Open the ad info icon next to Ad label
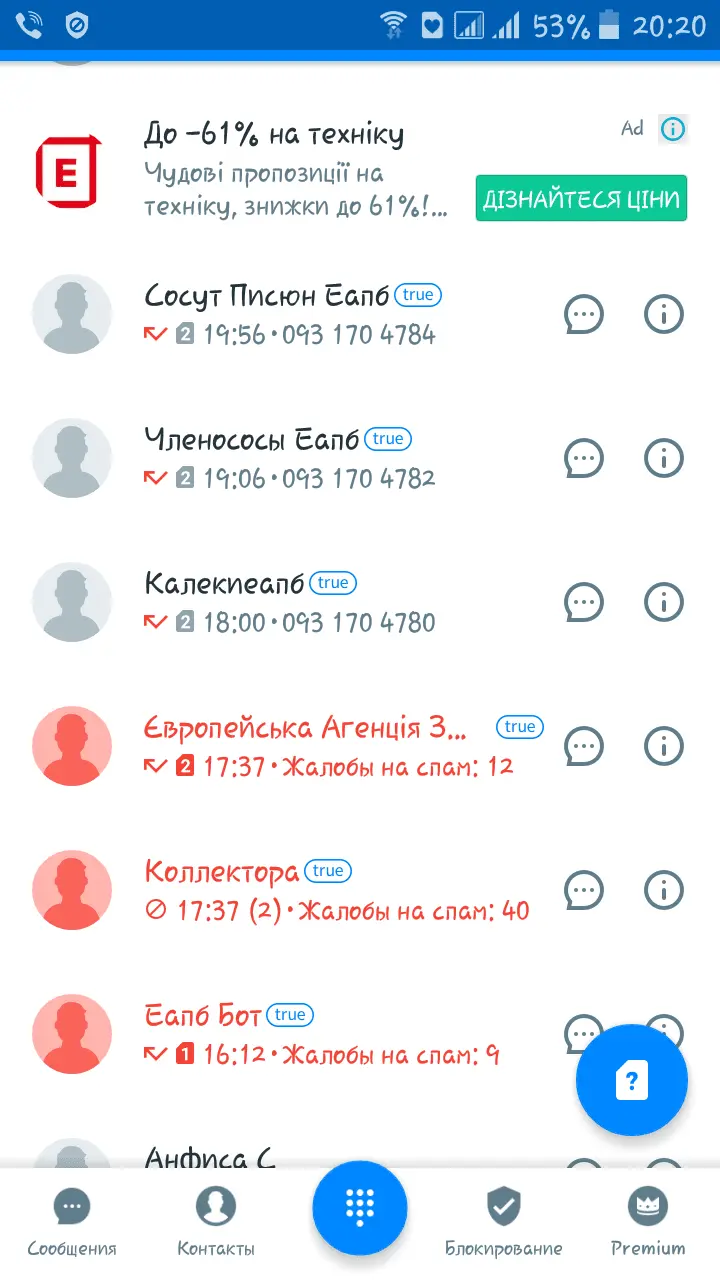 pos(674,128)
